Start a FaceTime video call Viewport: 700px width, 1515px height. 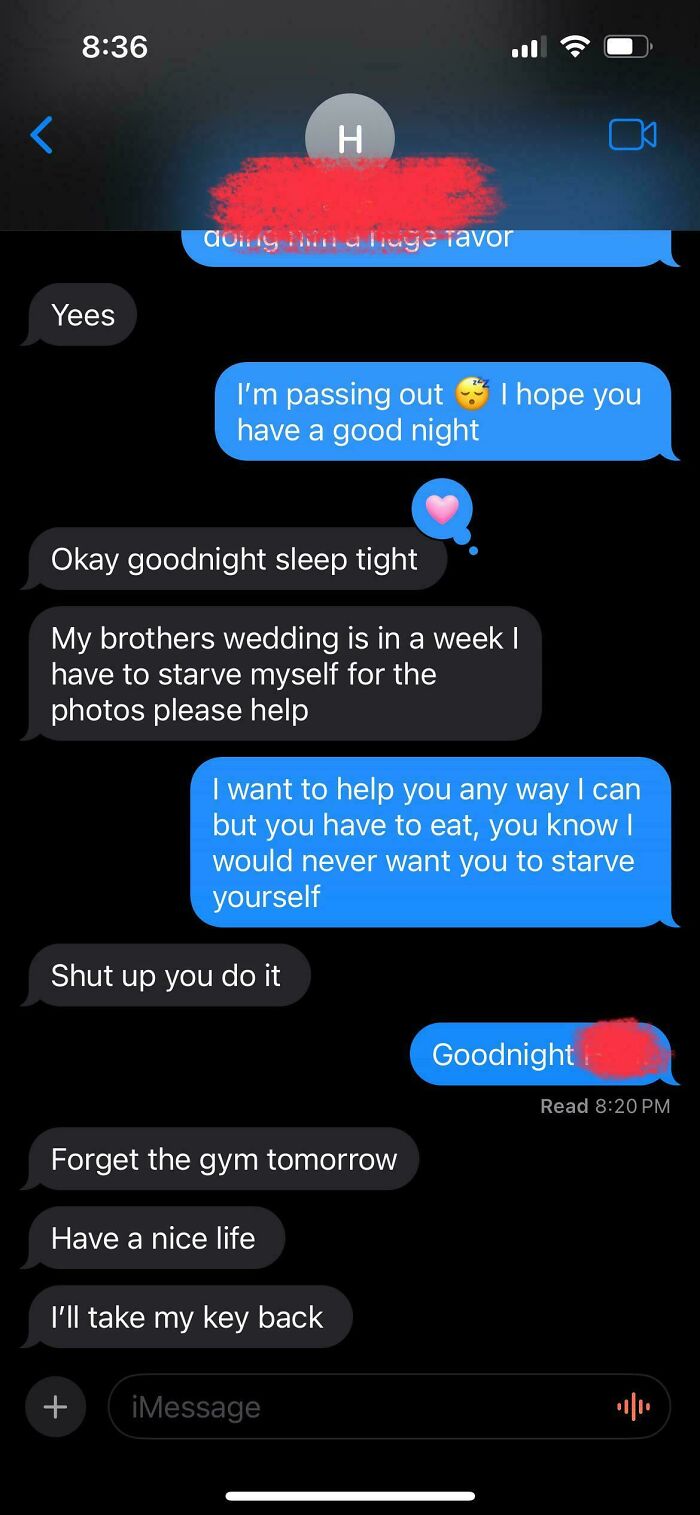click(x=633, y=135)
